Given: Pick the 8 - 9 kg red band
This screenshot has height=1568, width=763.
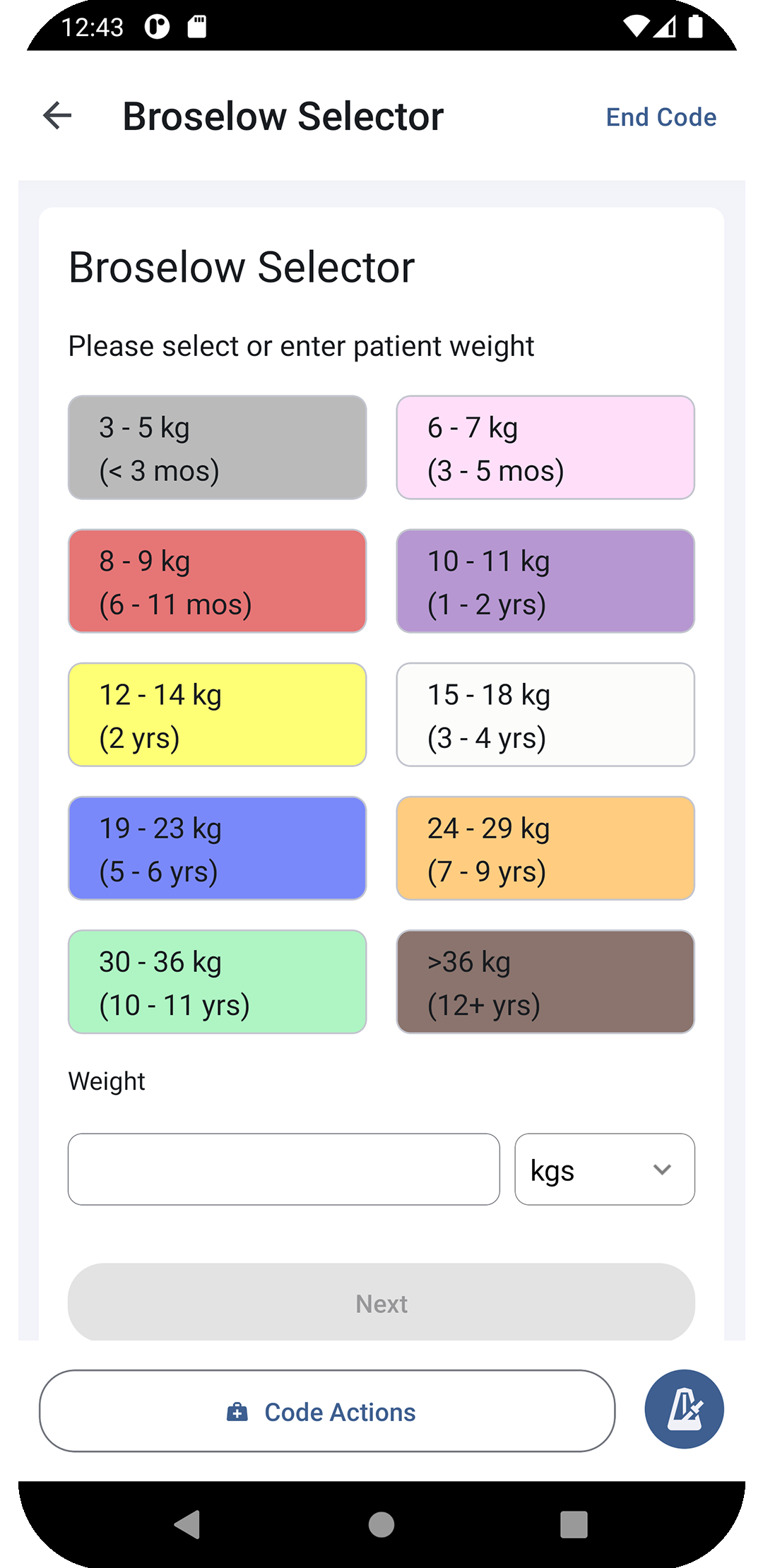Looking at the screenshot, I should pos(218,581).
